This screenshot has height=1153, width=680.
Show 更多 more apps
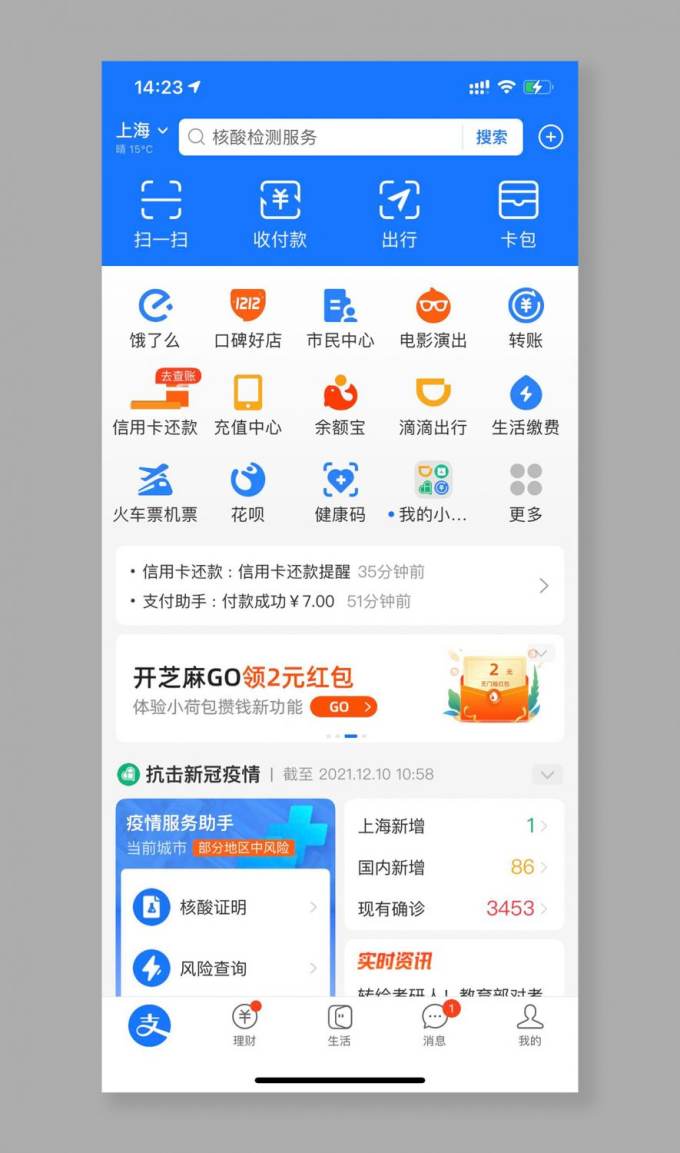coord(525,492)
